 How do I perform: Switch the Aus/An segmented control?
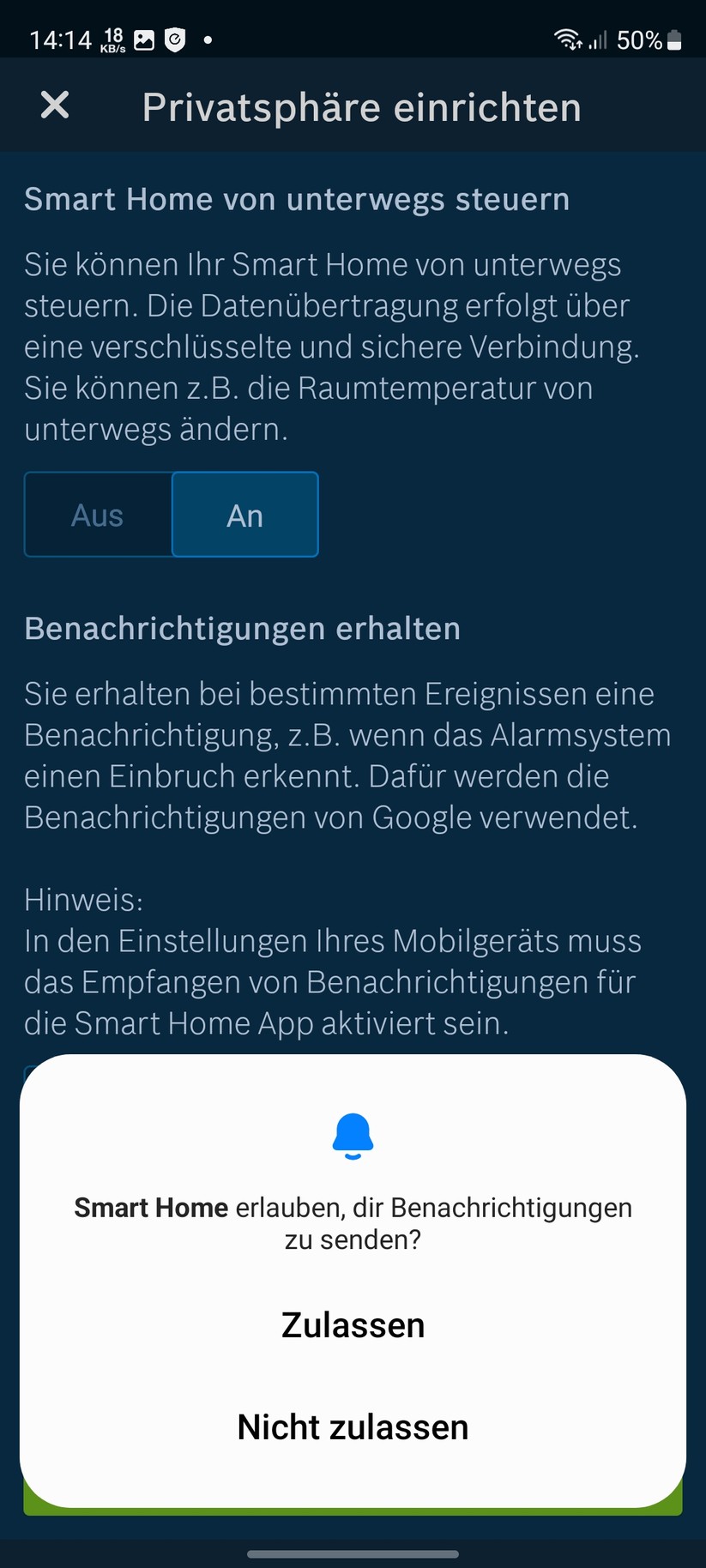click(171, 515)
